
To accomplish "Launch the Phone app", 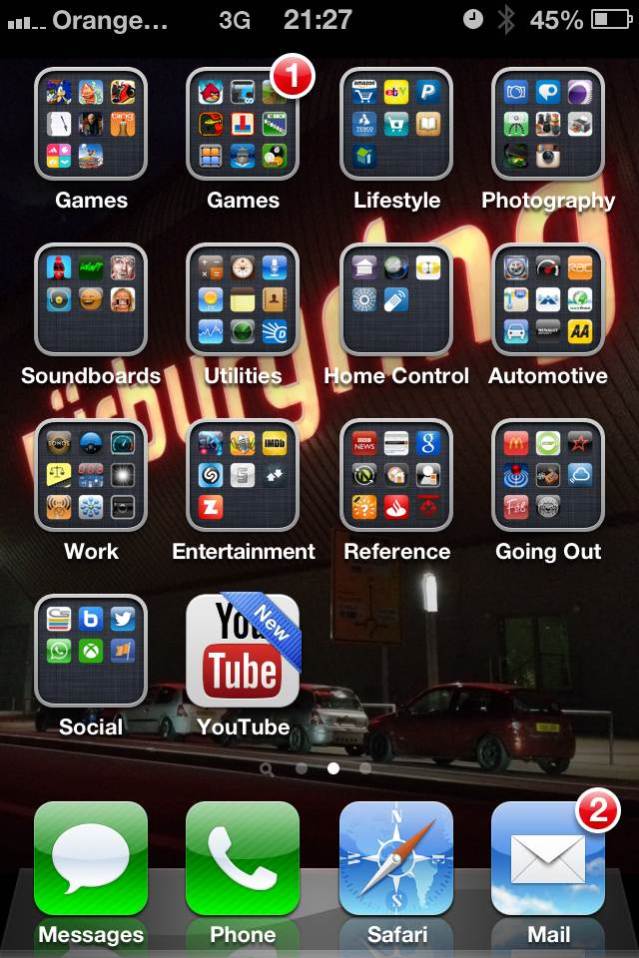I will tap(243, 858).
